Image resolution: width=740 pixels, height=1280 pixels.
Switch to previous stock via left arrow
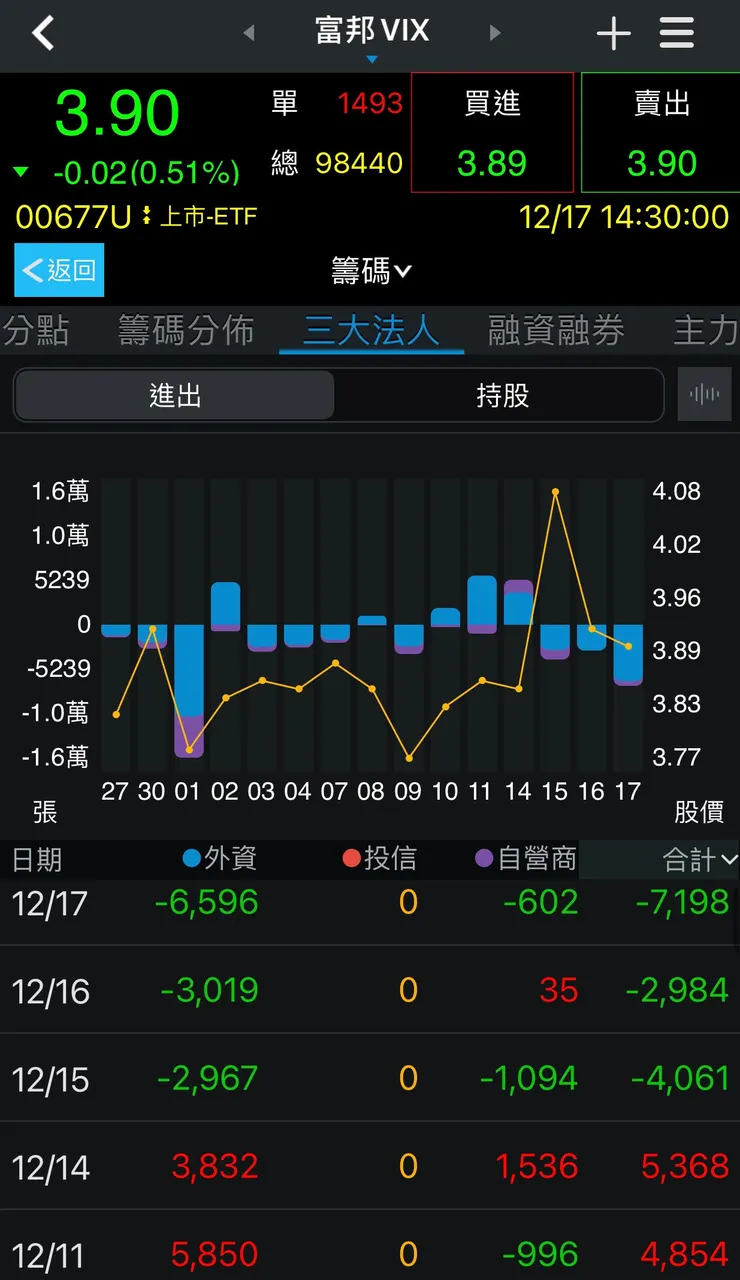point(248,32)
